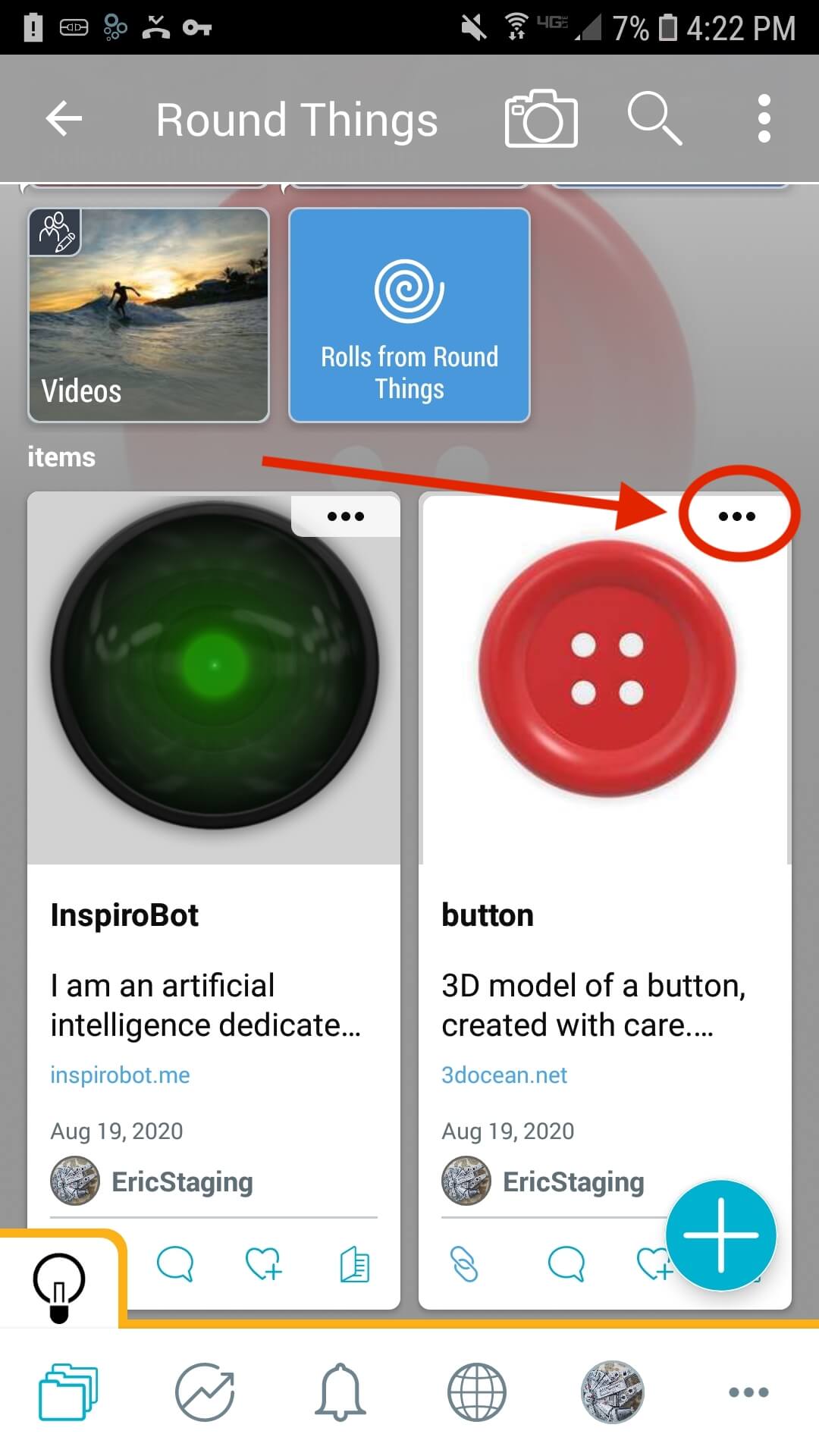Open Rolls from Round Things tile
Viewport: 819px width, 1456px height.
pos(409,315)
